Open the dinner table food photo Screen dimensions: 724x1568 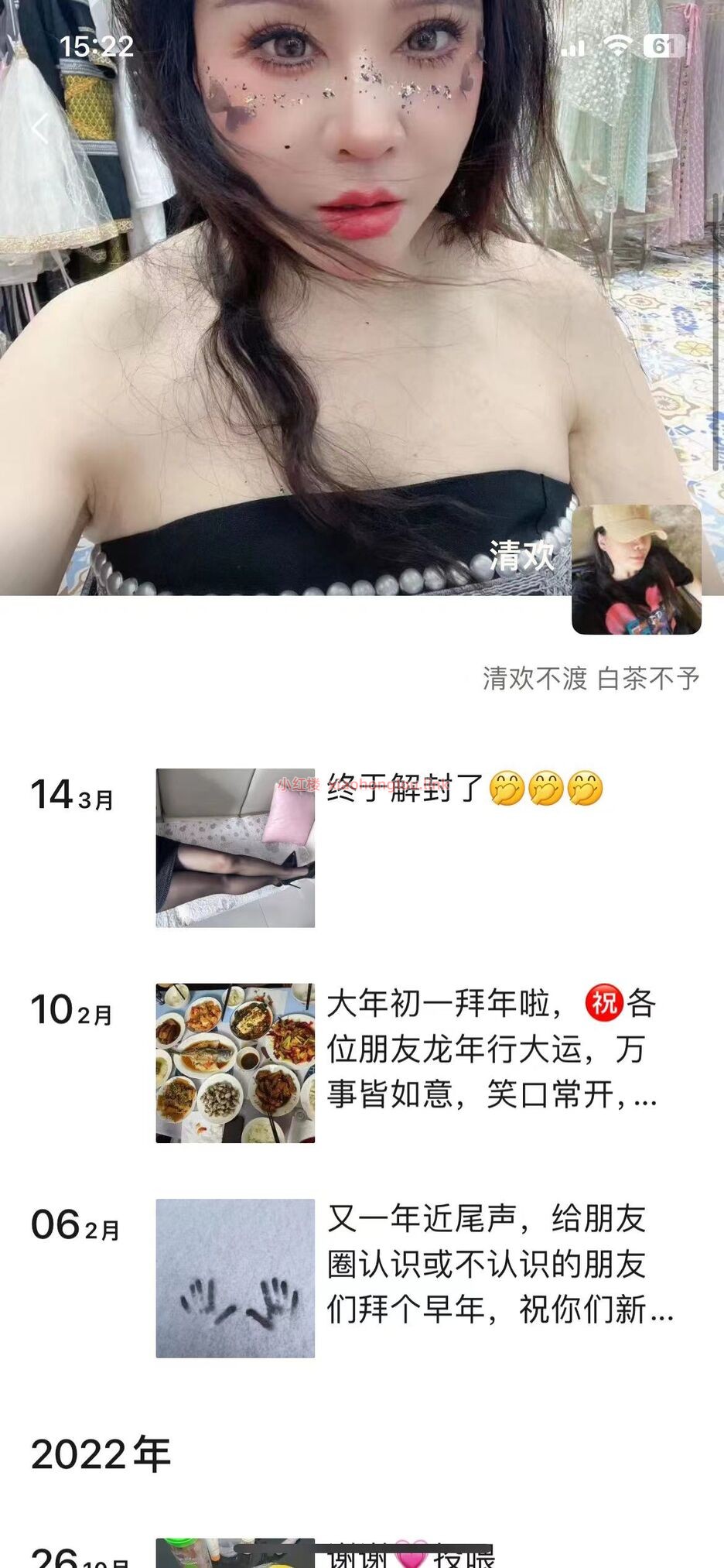pyautogui.click(x=234, y=1060)
